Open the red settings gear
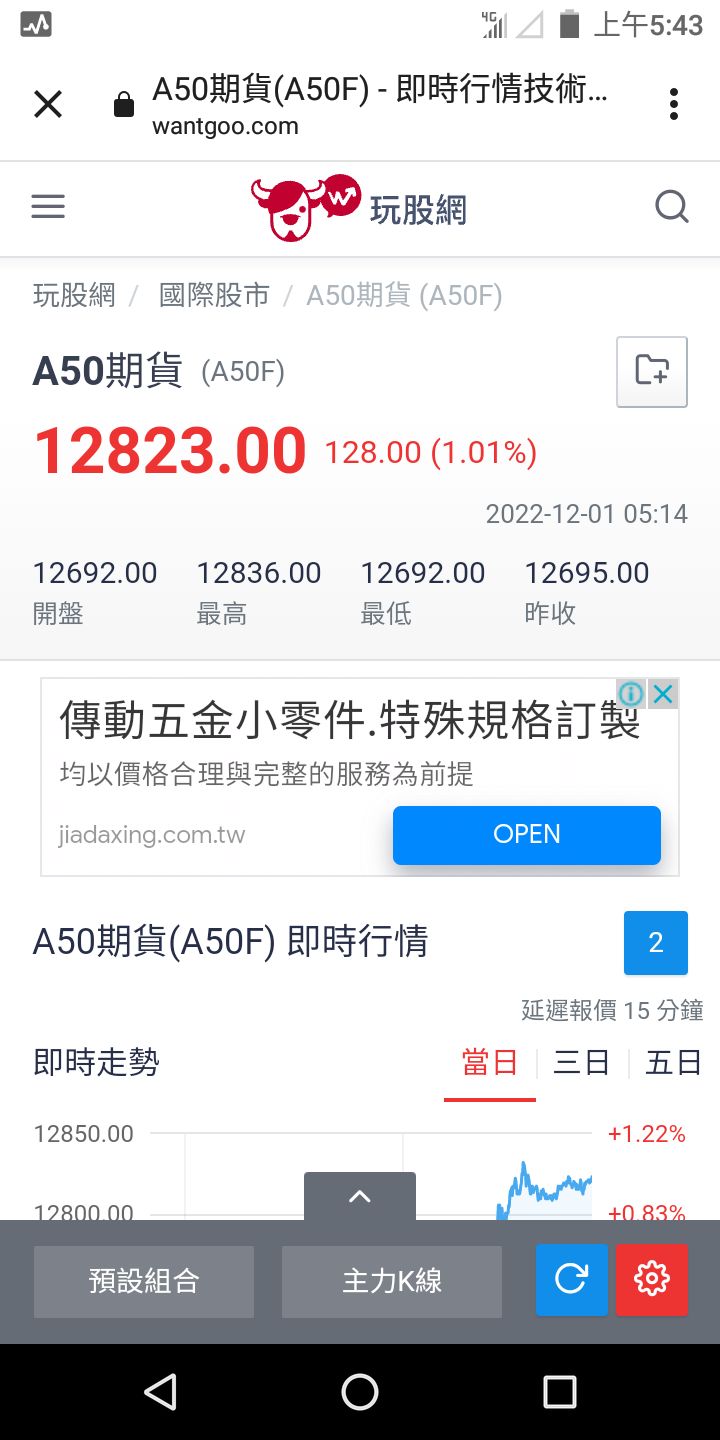 coord(652,1279)
